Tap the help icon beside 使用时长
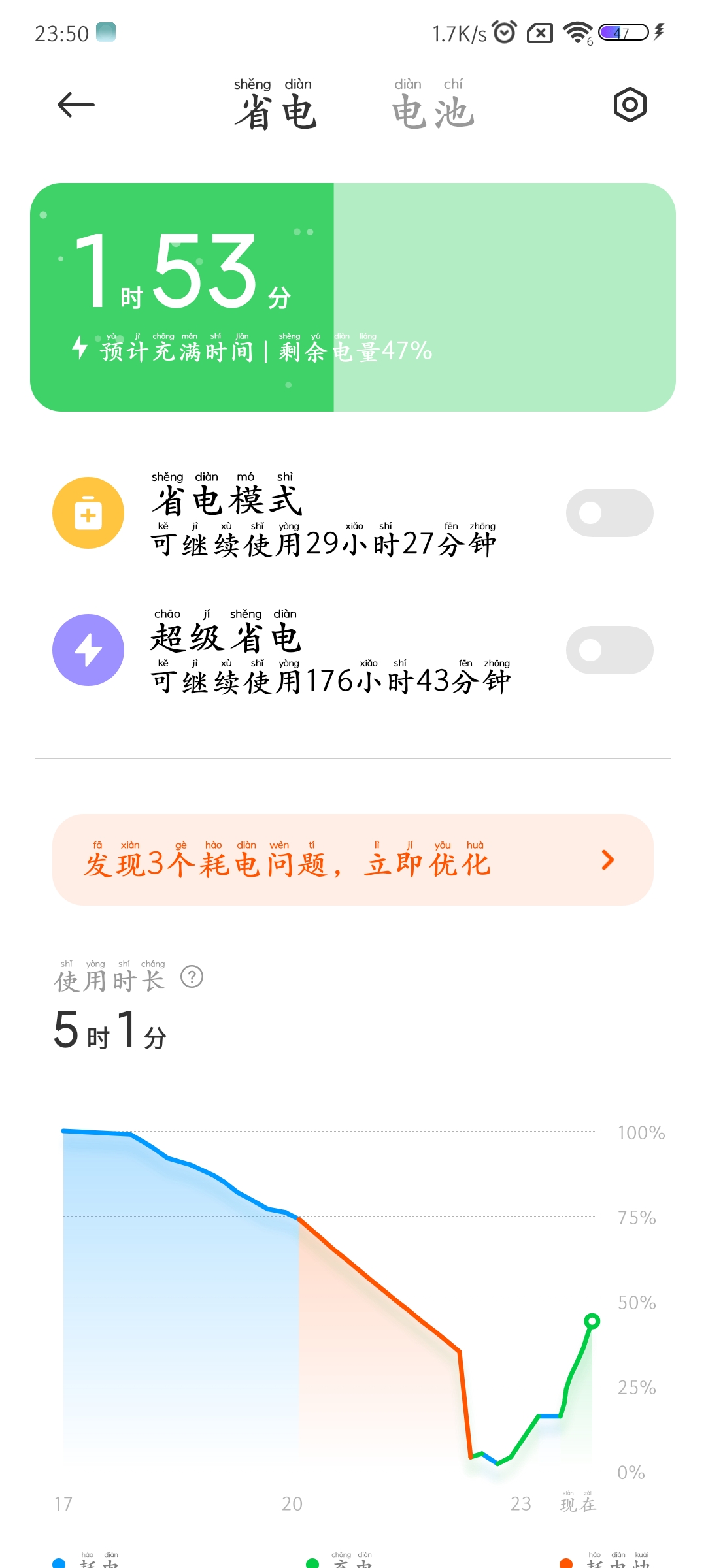The image size is (706, 1568). click(x=192, y=977)
